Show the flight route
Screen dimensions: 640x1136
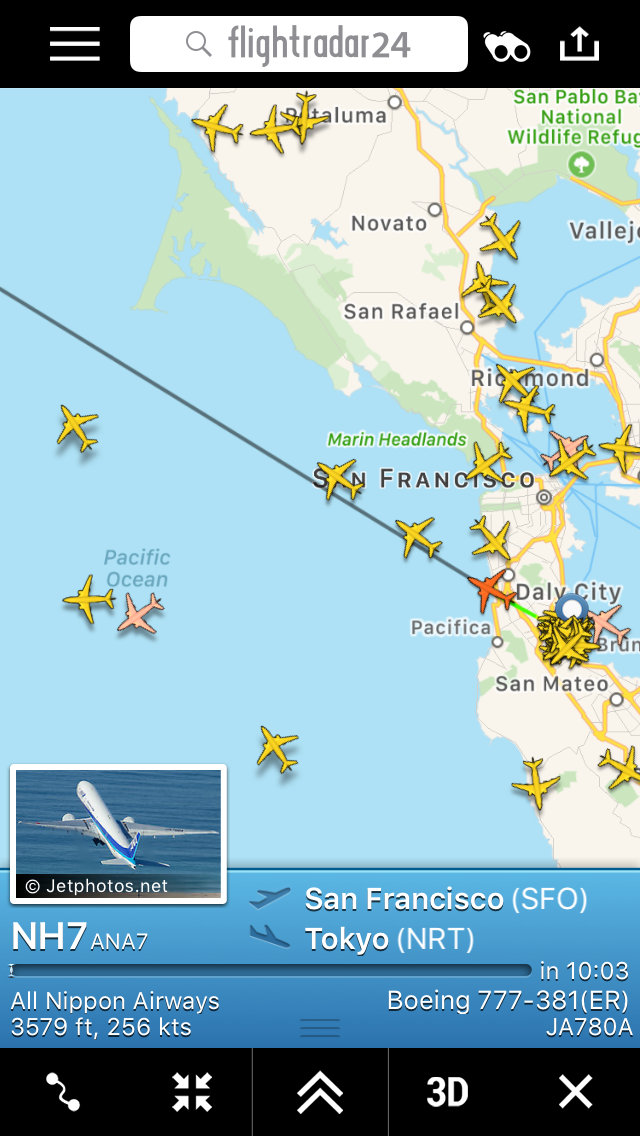[x=63, y=1092]
